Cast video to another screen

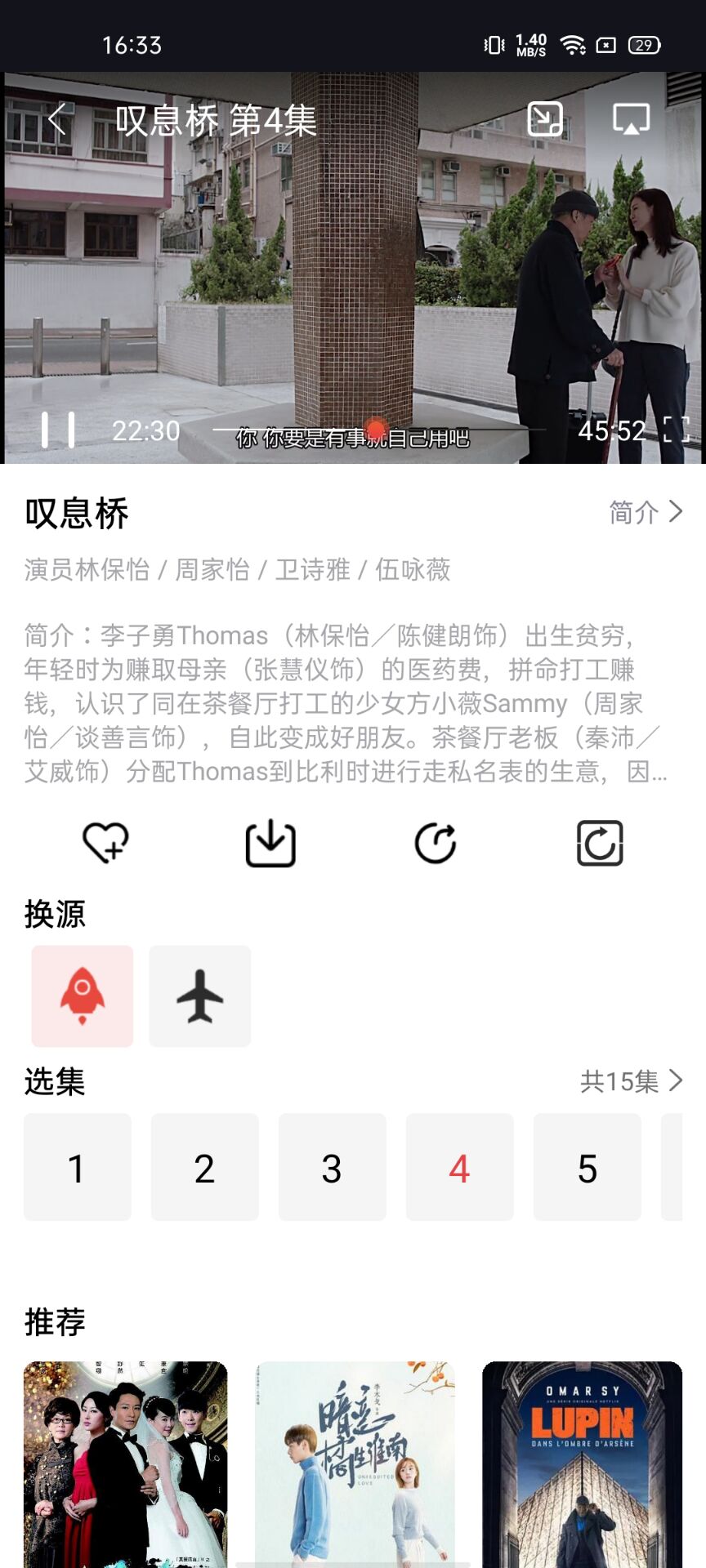631,119
